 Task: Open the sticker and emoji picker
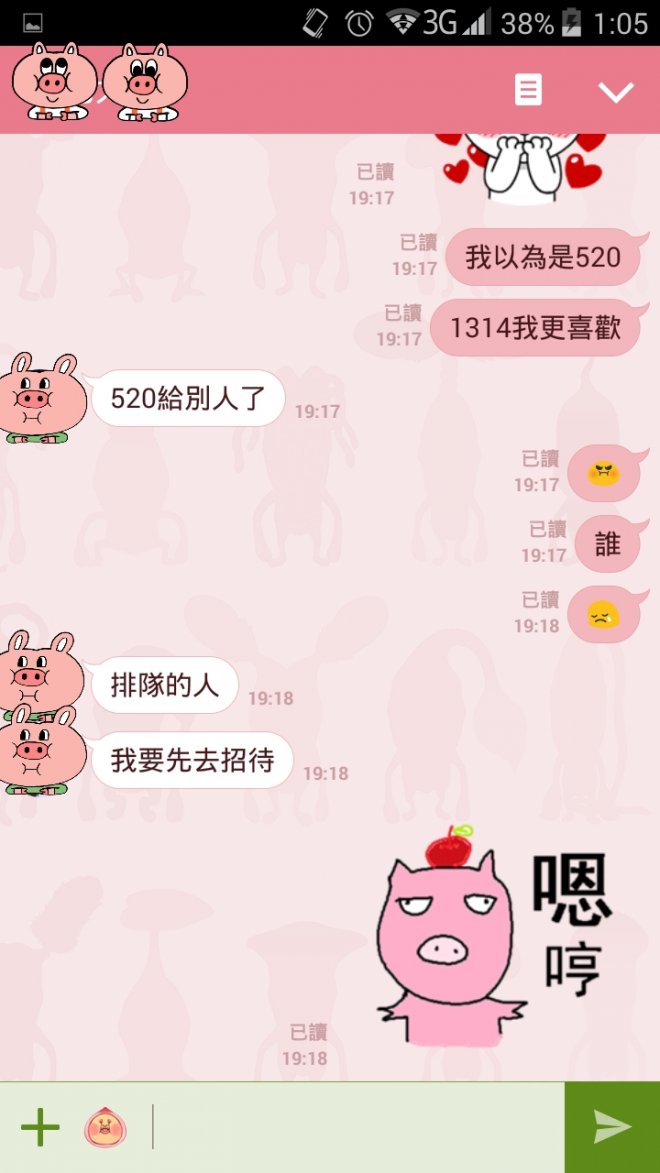(105, 1127)
